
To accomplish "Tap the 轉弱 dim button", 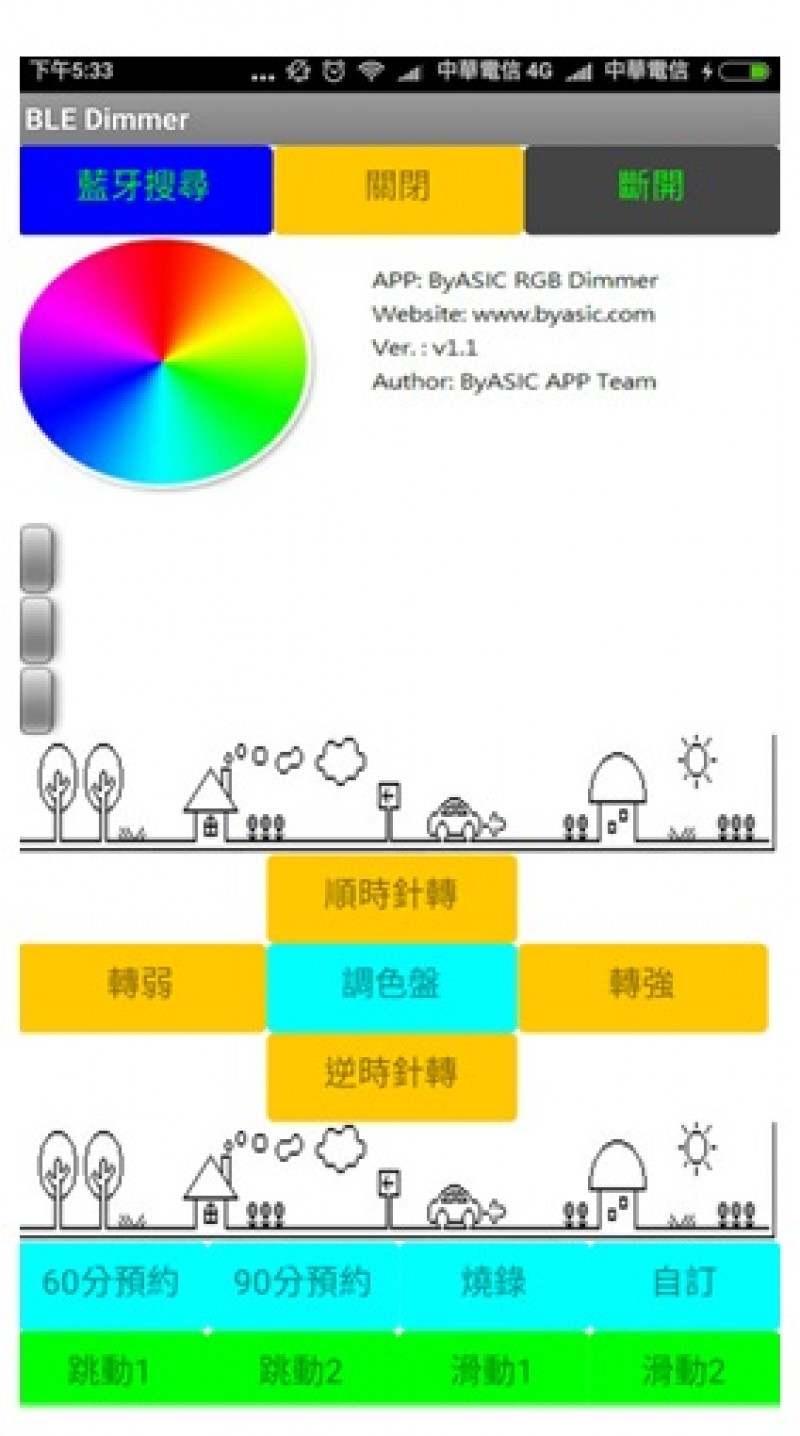I will pyautogui.click(x=141, y=986).
